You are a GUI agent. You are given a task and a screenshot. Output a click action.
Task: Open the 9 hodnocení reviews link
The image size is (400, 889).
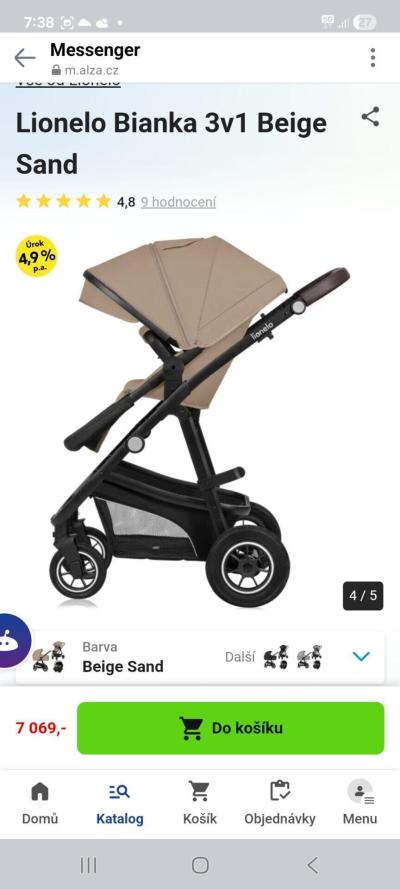[178, 202]
